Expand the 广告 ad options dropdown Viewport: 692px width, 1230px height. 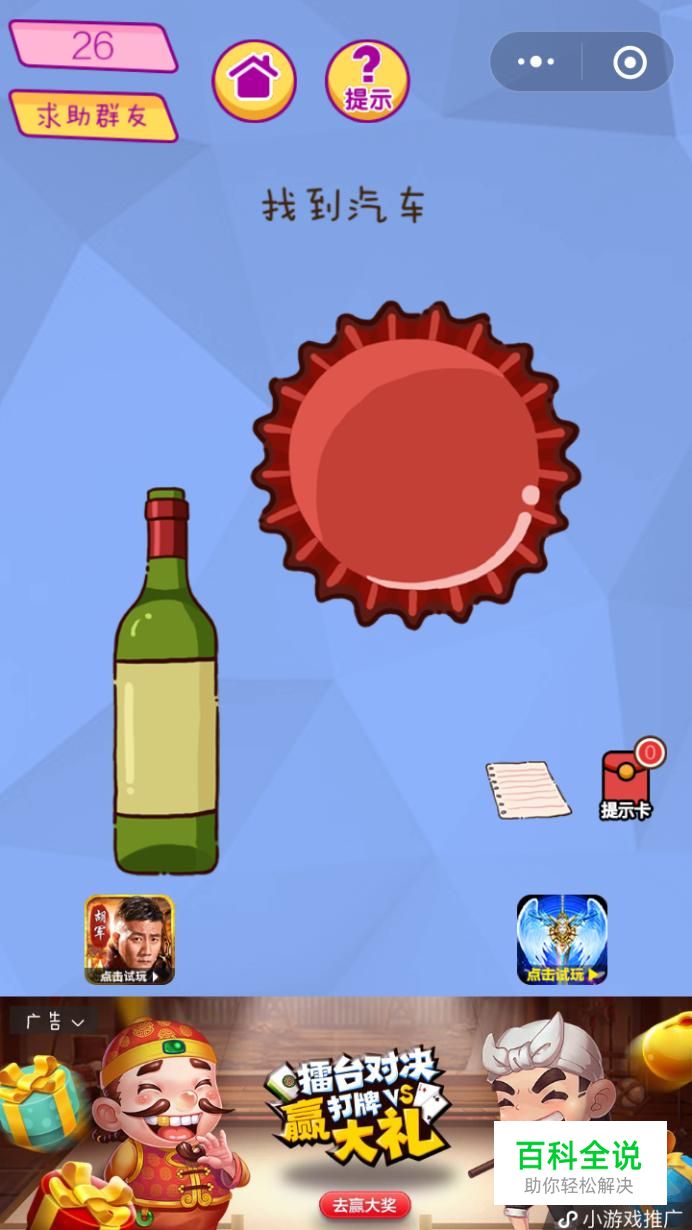[54, 1021]
